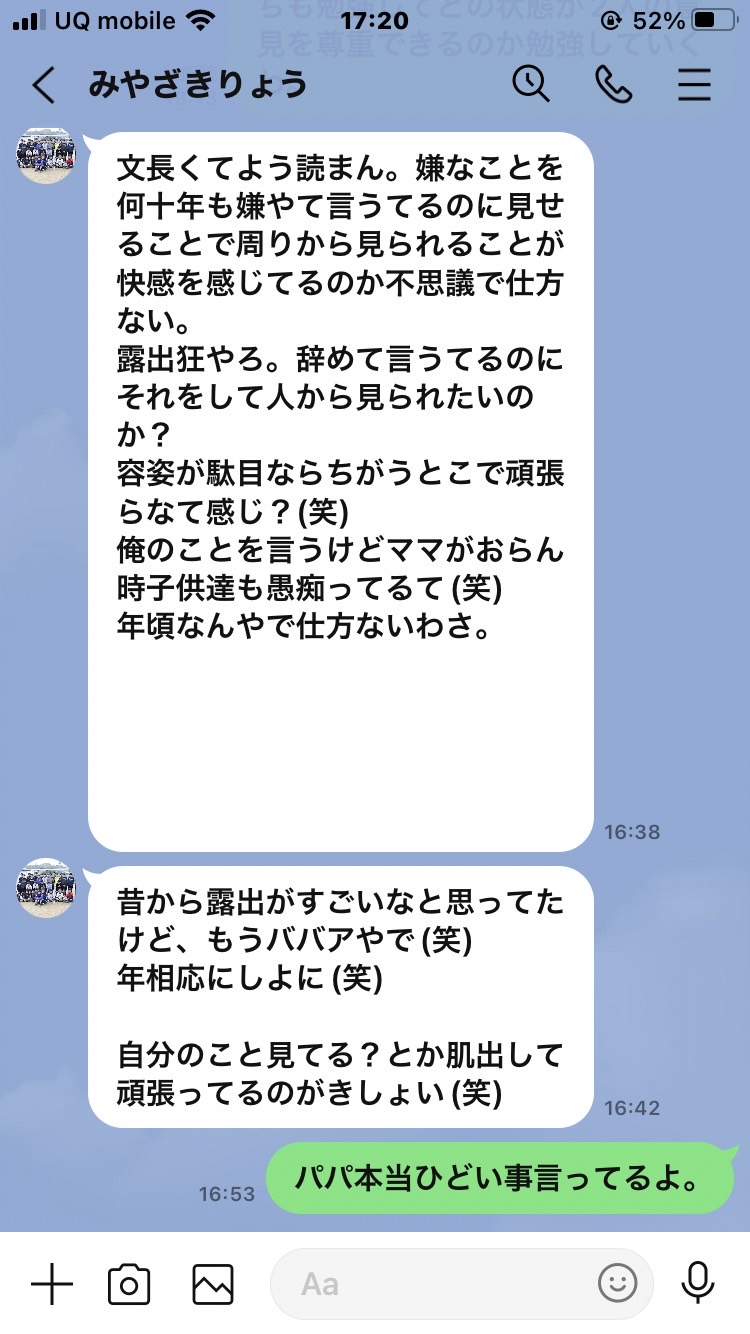This screenshot has width=750, height=1334.
Task: Open the plus attachment menu
Action: 52,1283
